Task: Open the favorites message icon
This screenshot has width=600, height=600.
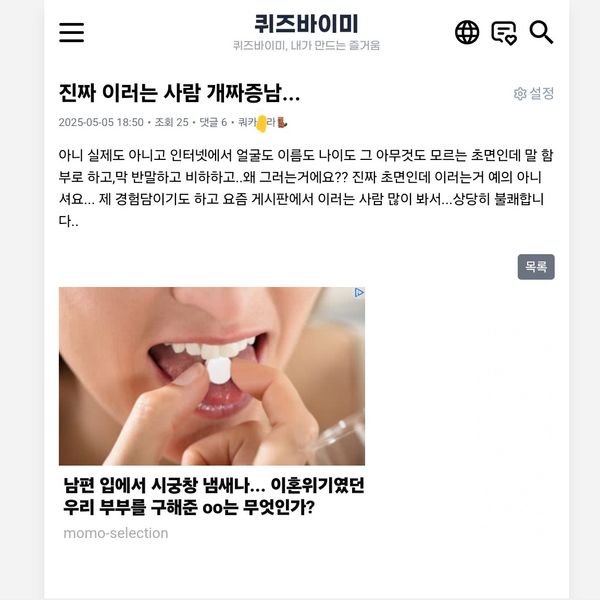Action: (x=504, y=32)
